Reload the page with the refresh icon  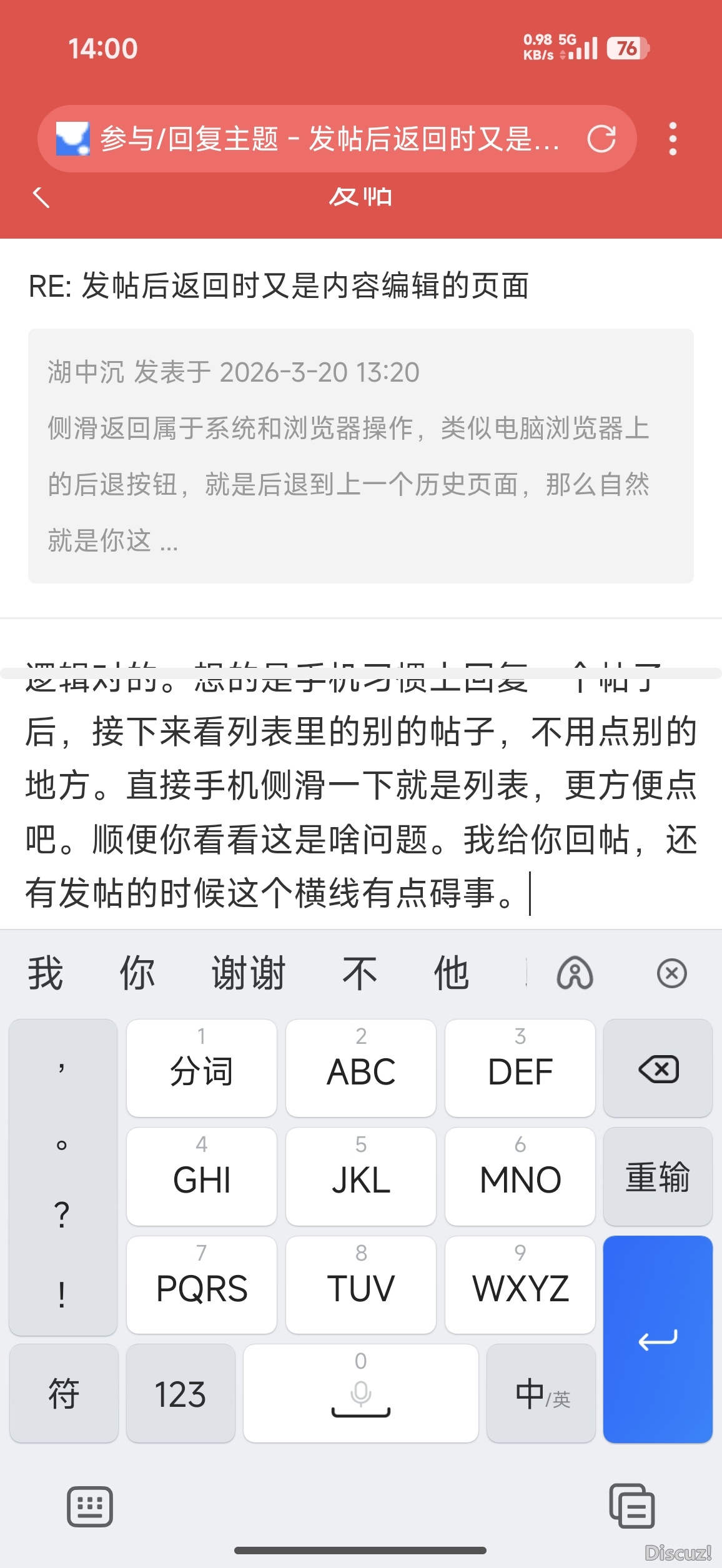601,139
